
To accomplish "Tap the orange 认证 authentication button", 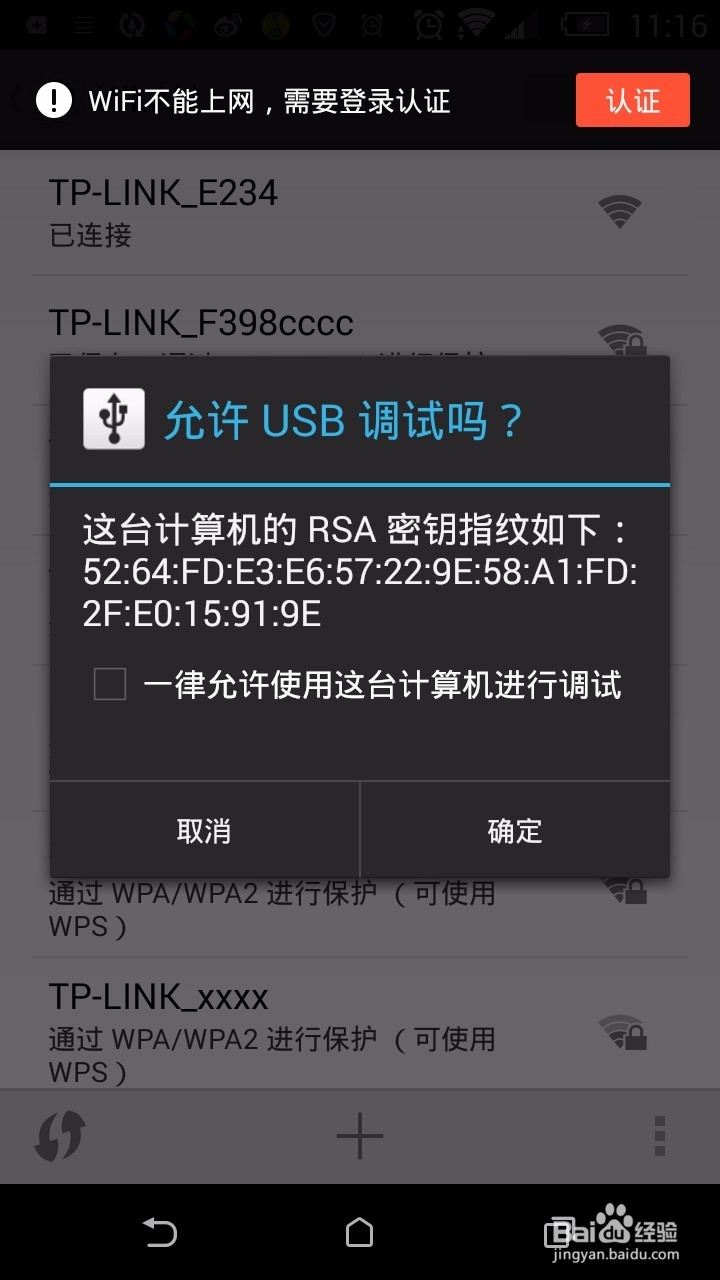I will 632,99.
